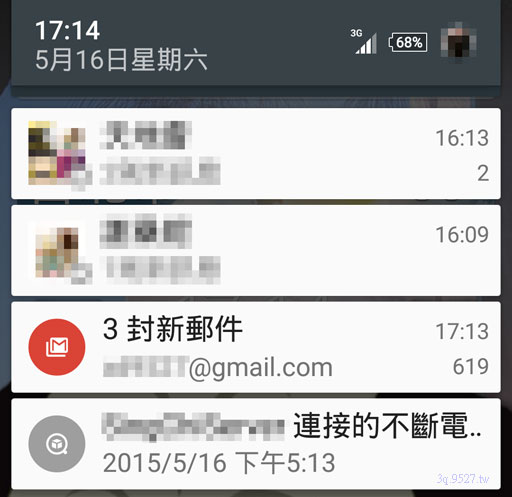Tap the date header 5月16日星期六
Image resolution: width=512 pixels, height=497 pixels.
click(x=121, y=60)
